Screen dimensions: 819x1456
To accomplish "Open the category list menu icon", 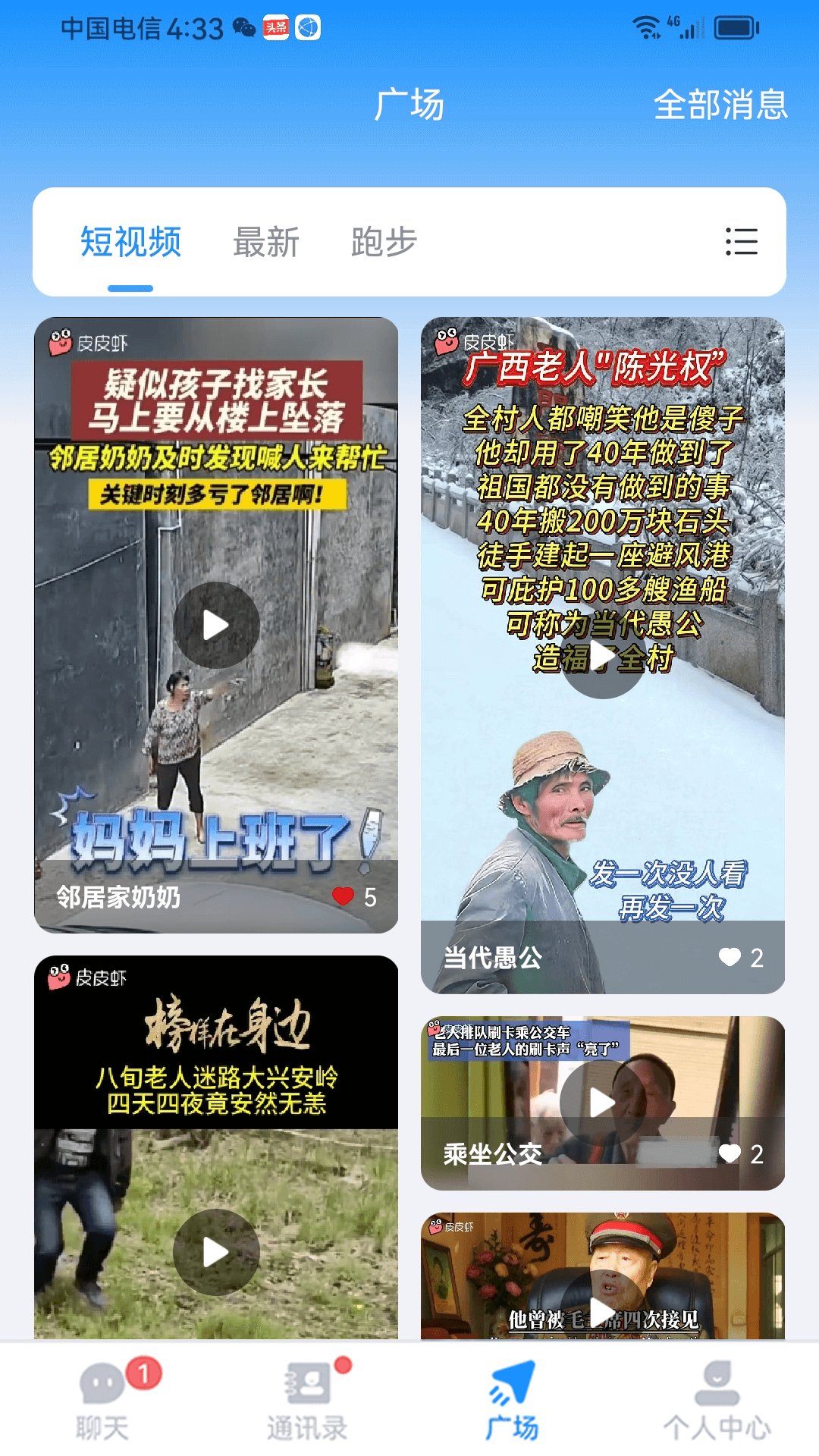I will point(741,242).
